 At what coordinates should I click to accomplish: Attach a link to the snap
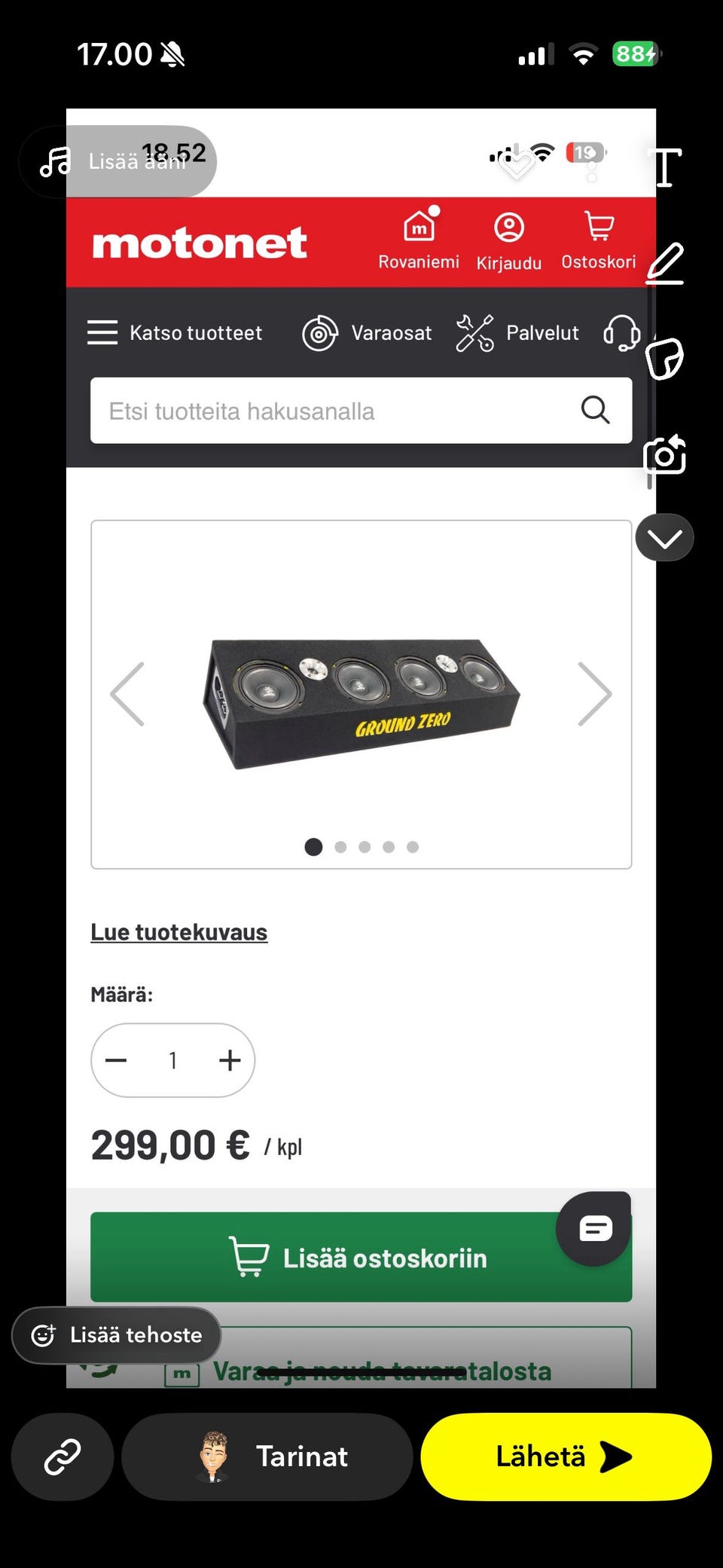point(63,1456)
